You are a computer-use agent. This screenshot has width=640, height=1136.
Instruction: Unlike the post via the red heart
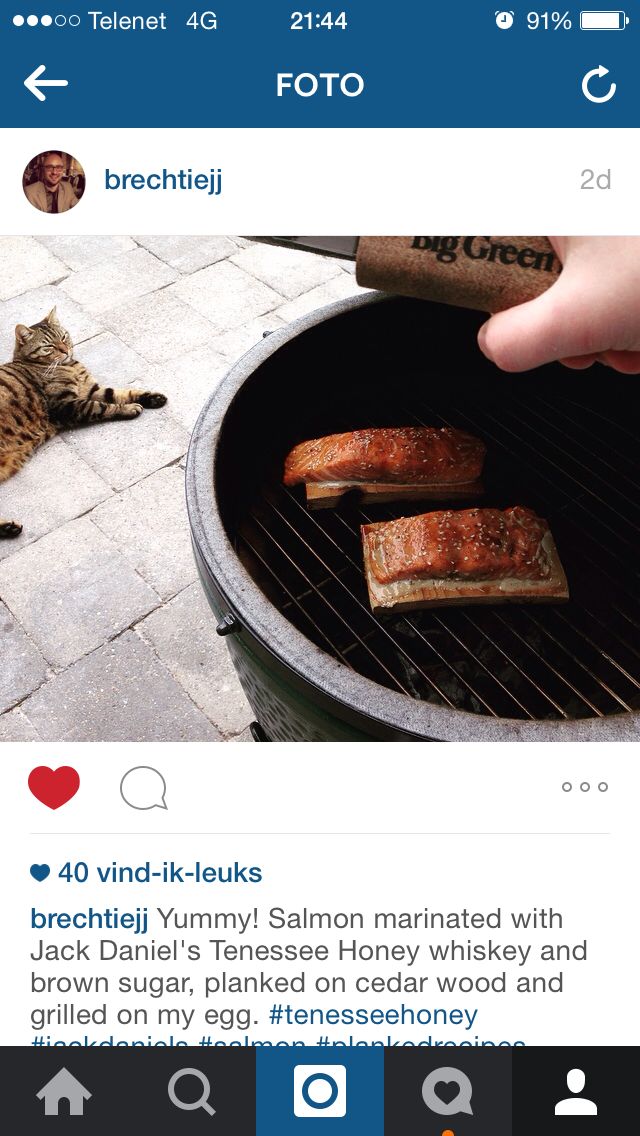click(x=54, y=787)
